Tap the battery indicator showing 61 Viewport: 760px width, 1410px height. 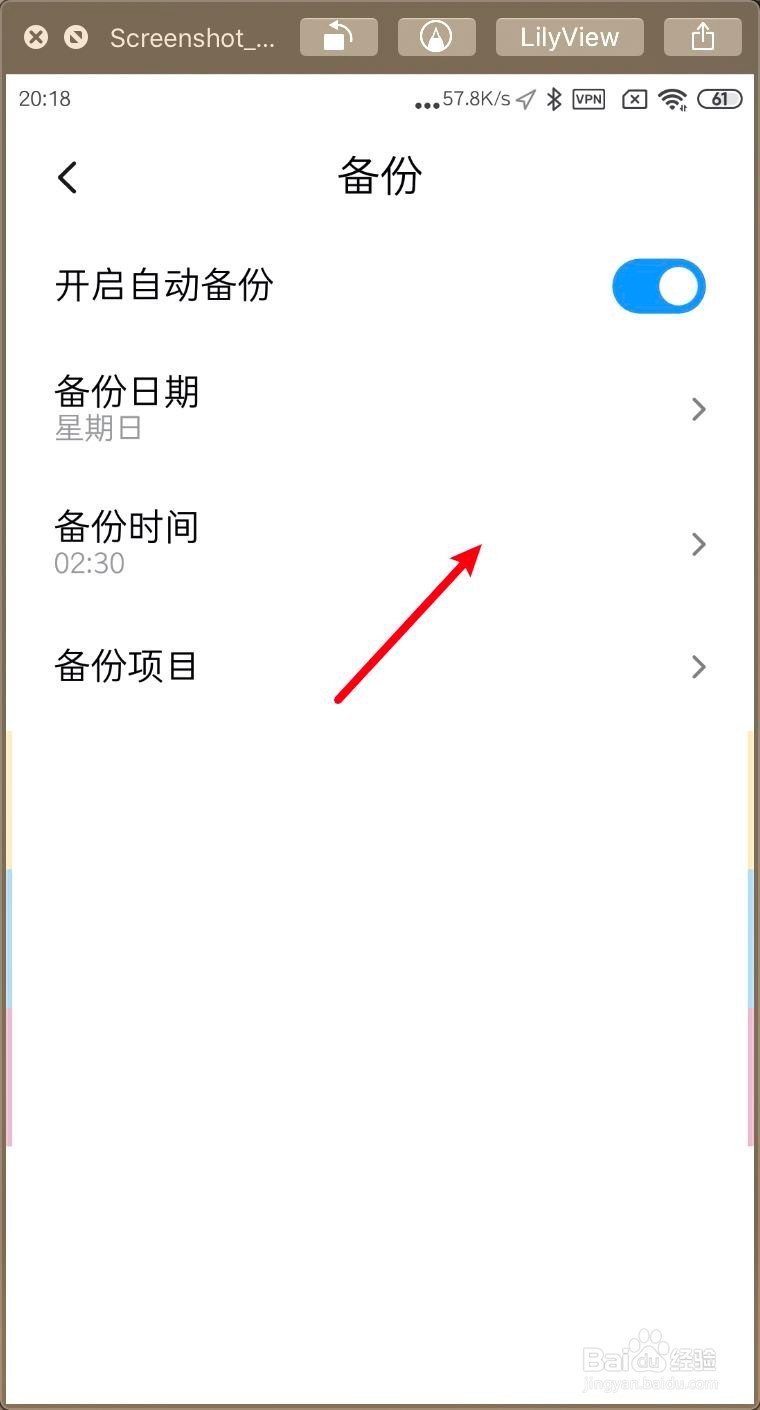coord(719,99)
